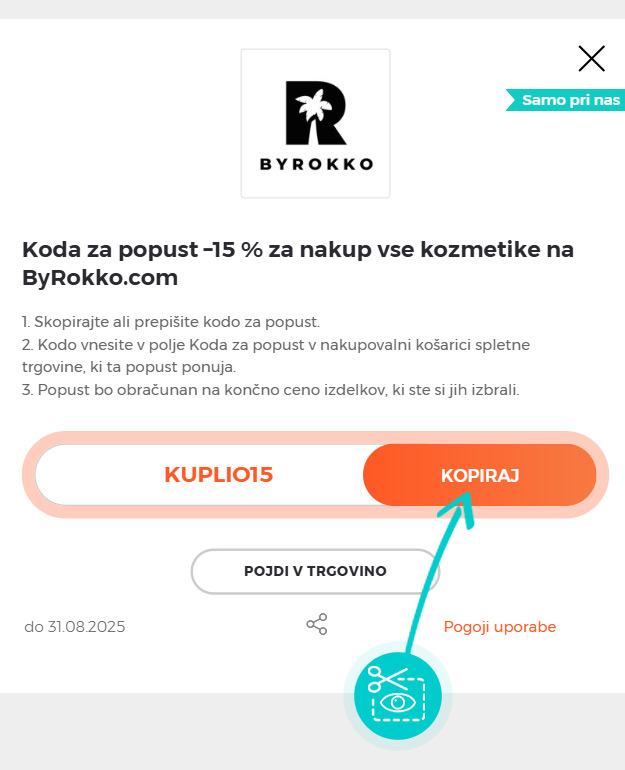625x770 pixels.
Task: Tap Pojdi v trgovino button
Action: pos(315,571)
